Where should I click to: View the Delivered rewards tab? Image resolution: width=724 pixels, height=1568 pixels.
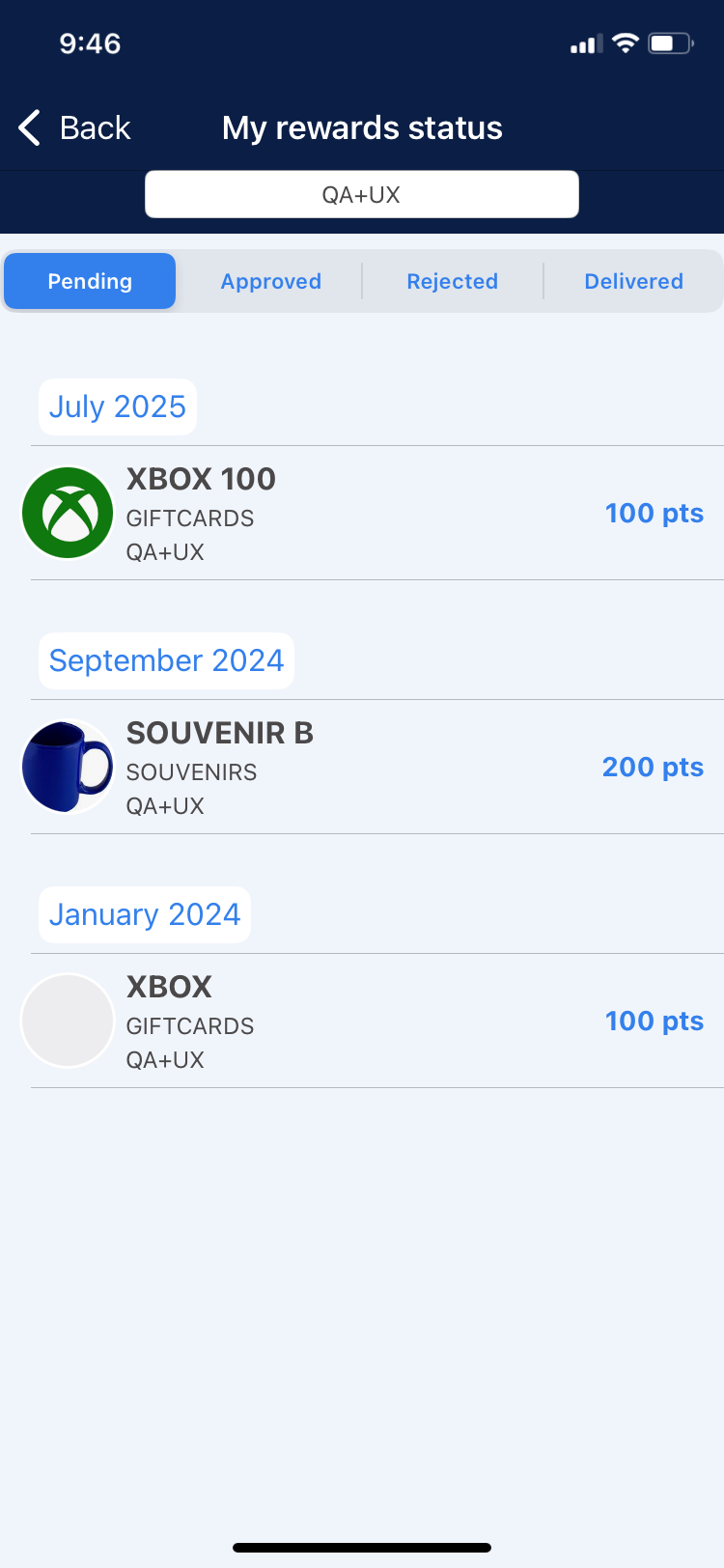point(633,281)
